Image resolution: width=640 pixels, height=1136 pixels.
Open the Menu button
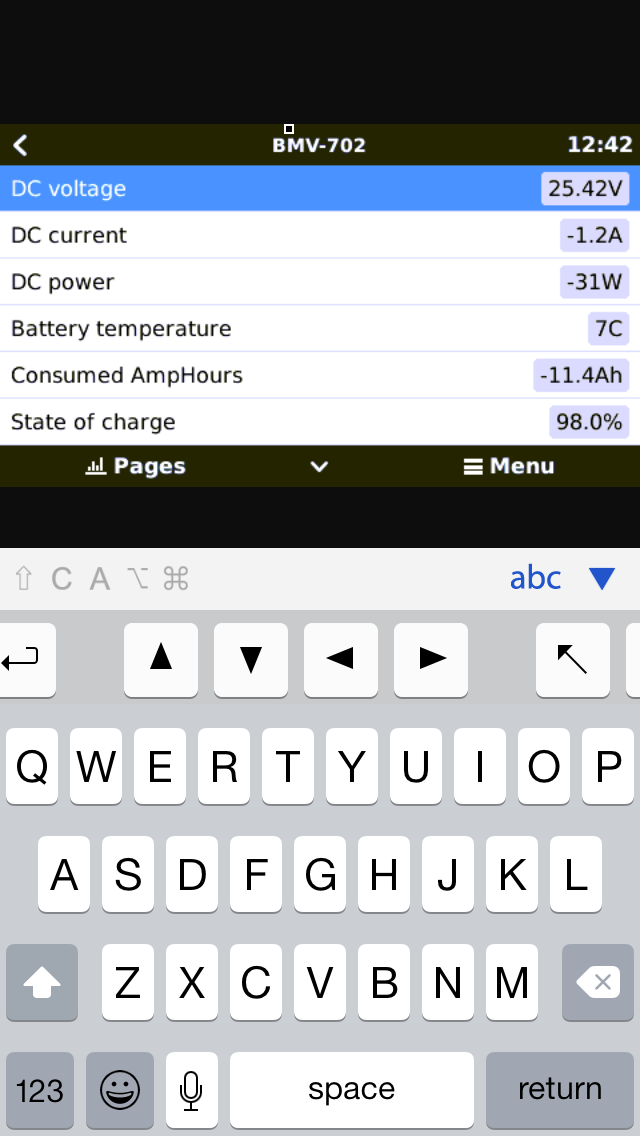(x=509, y=466)
